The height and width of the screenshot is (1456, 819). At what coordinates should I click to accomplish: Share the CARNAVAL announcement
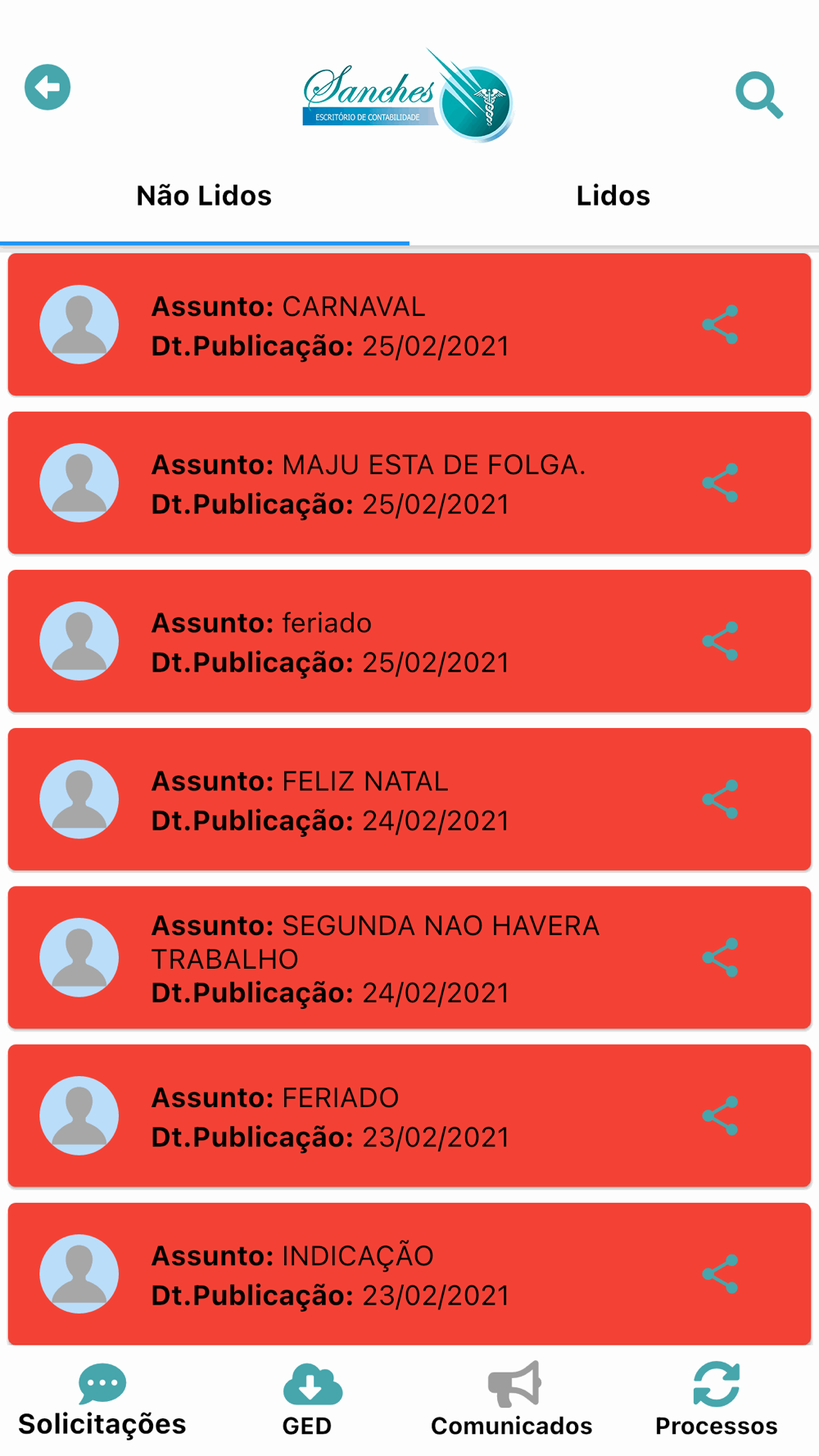click(x=721, y=325)
